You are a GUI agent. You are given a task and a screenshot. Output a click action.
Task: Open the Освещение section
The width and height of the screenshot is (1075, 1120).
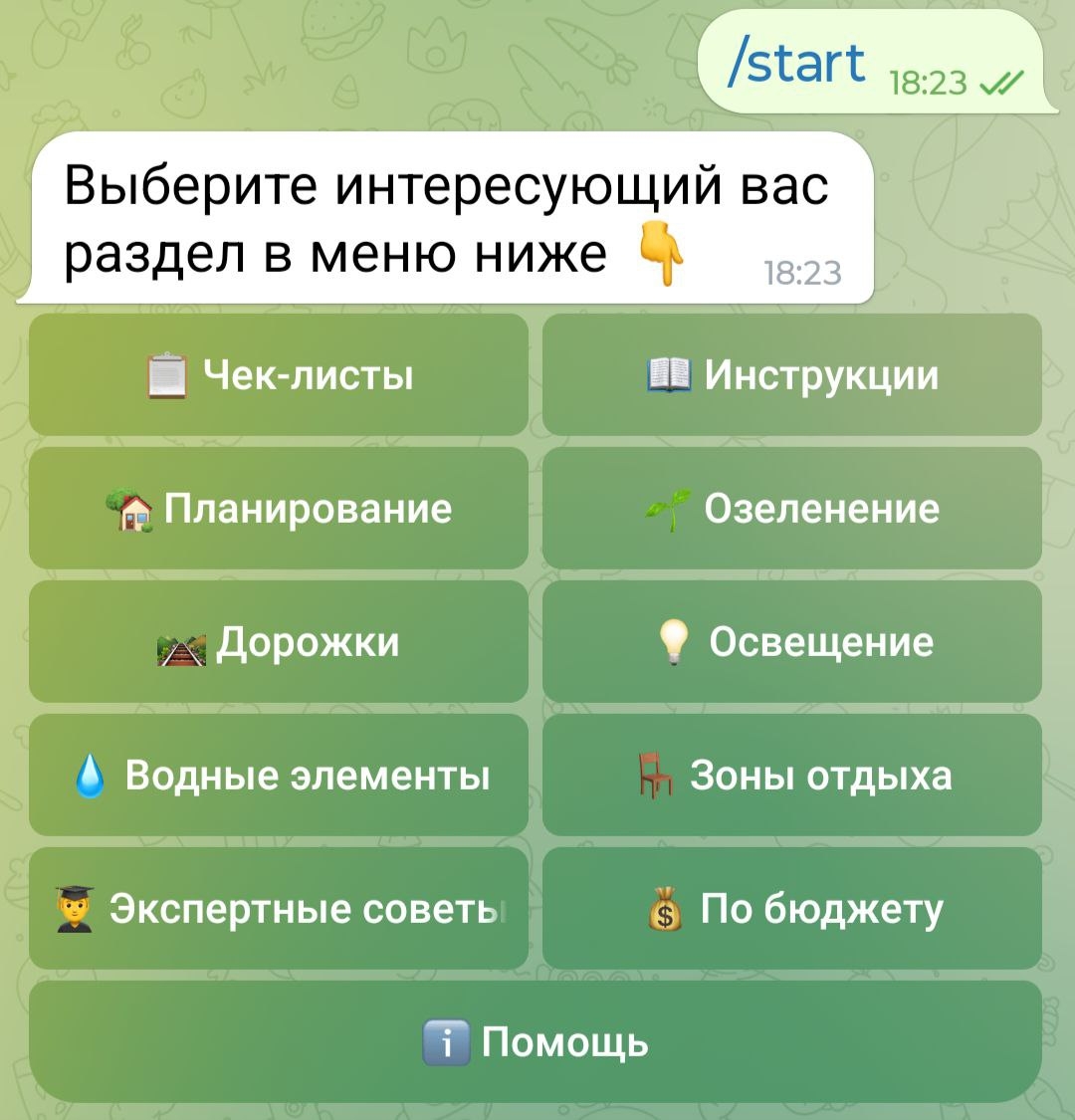coord(792,642)
